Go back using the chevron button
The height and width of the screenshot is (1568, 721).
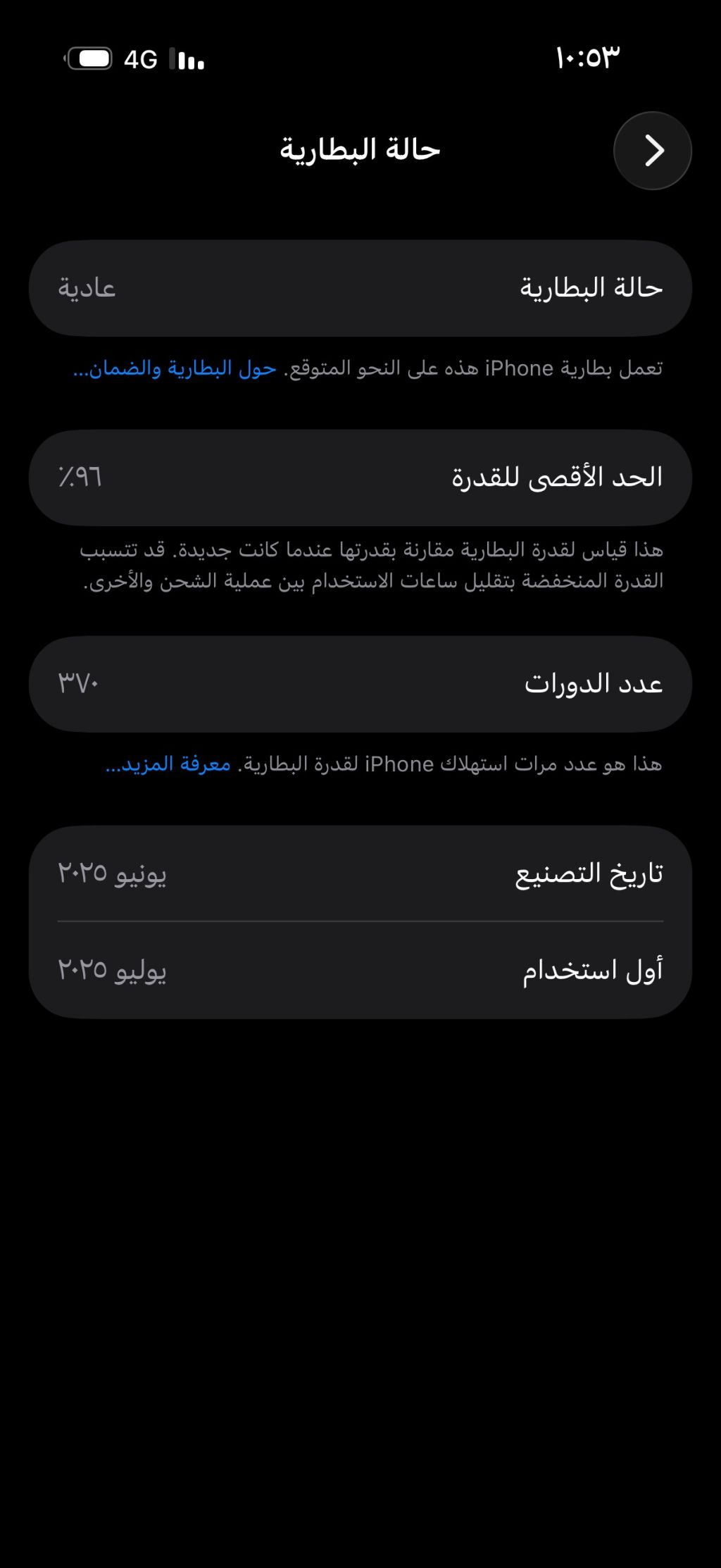pyautogui.click(x=653, y=151)
